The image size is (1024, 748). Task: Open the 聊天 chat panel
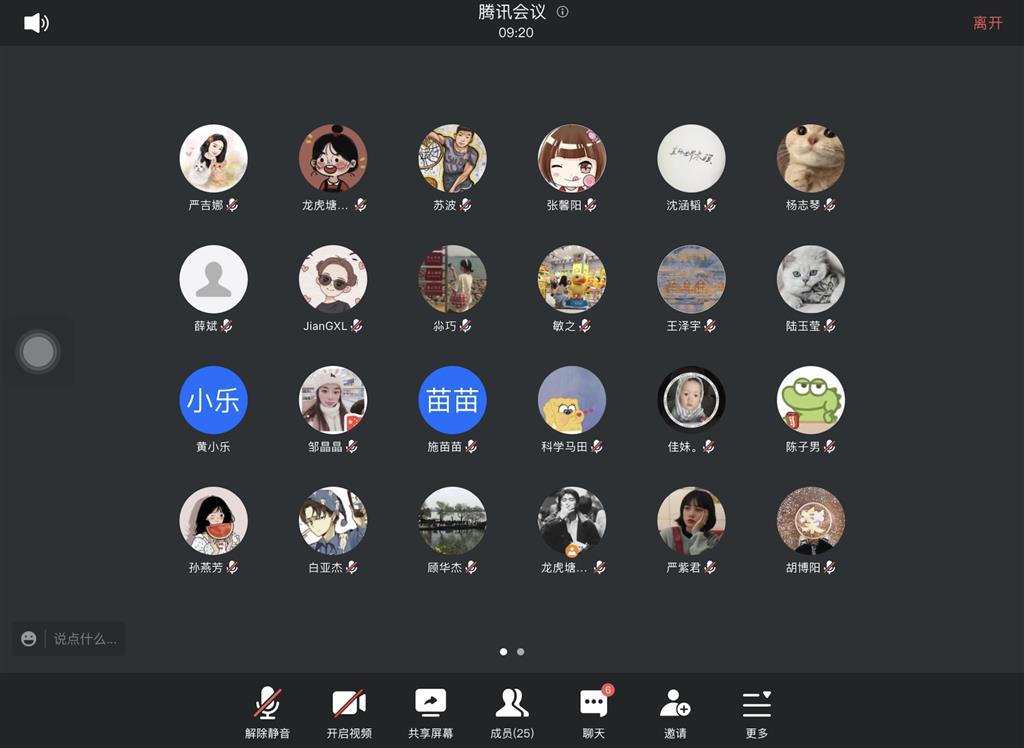coord(594,713)
